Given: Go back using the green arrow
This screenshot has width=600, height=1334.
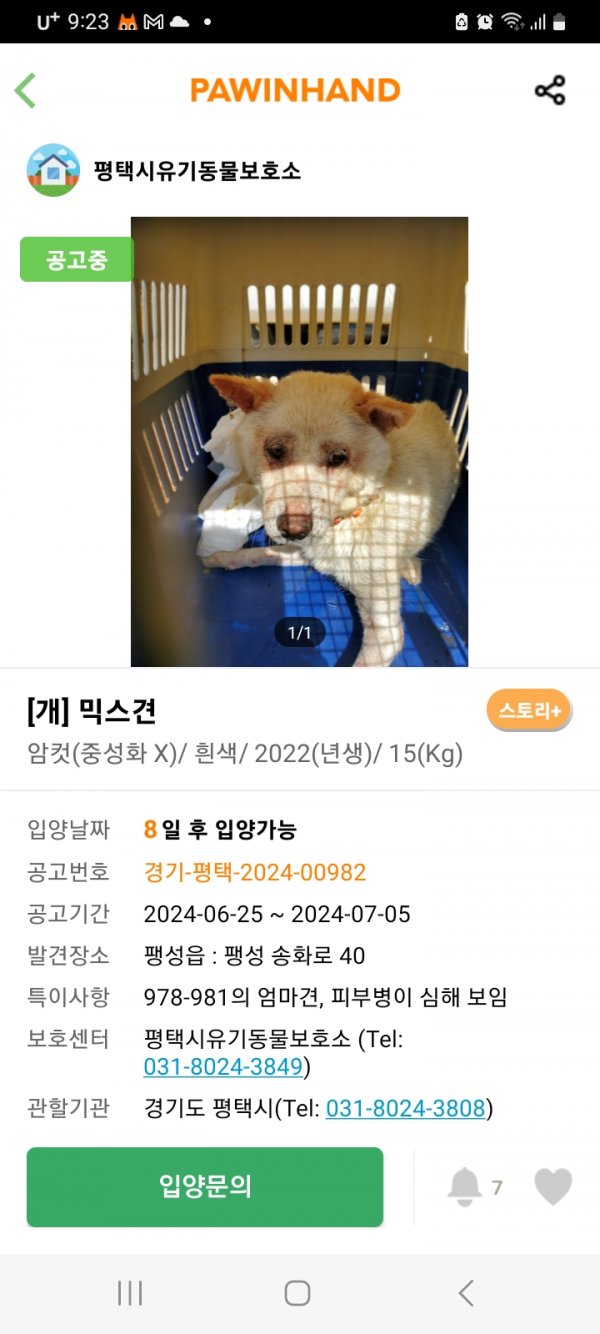Looking at the screenshot, I should (26, 90).
